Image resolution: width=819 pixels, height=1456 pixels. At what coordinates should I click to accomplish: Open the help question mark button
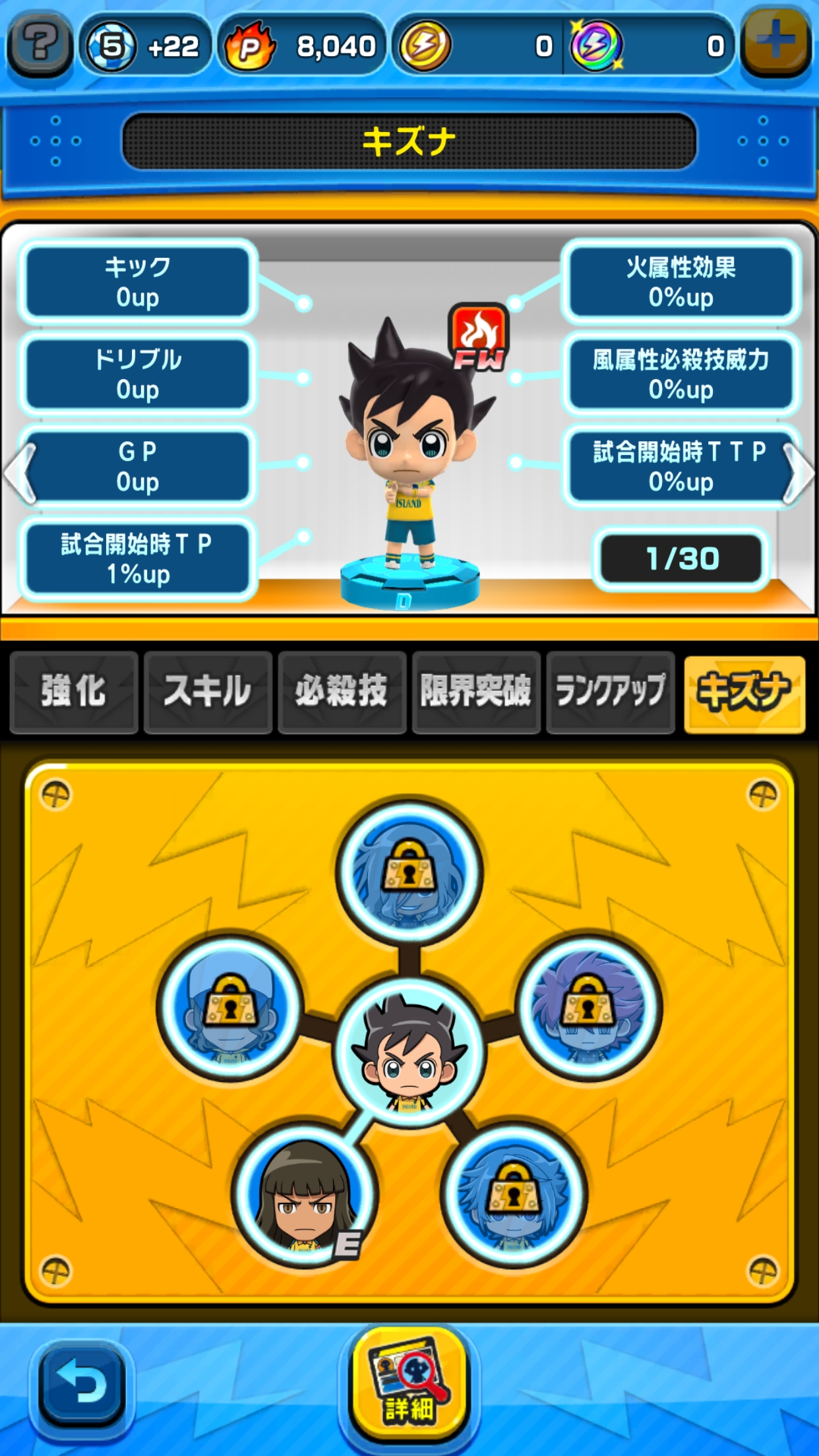[40, 45]
